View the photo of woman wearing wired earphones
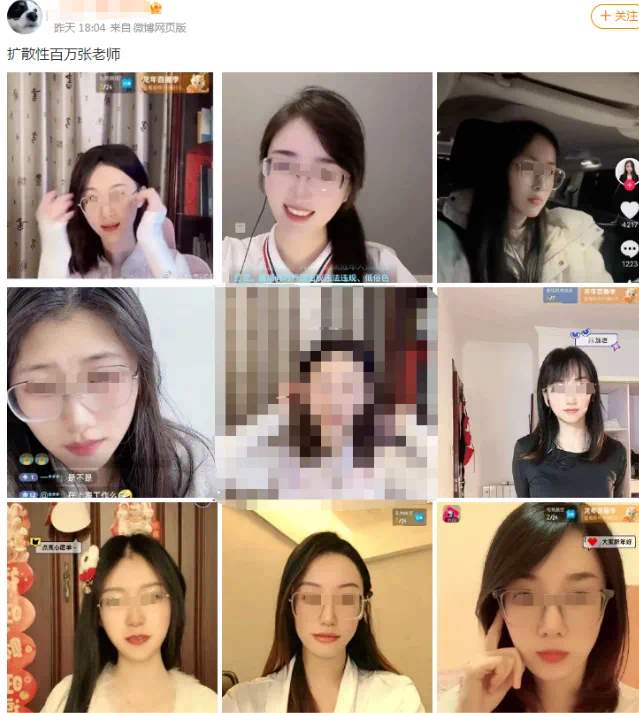 click(x=326, y=175)
